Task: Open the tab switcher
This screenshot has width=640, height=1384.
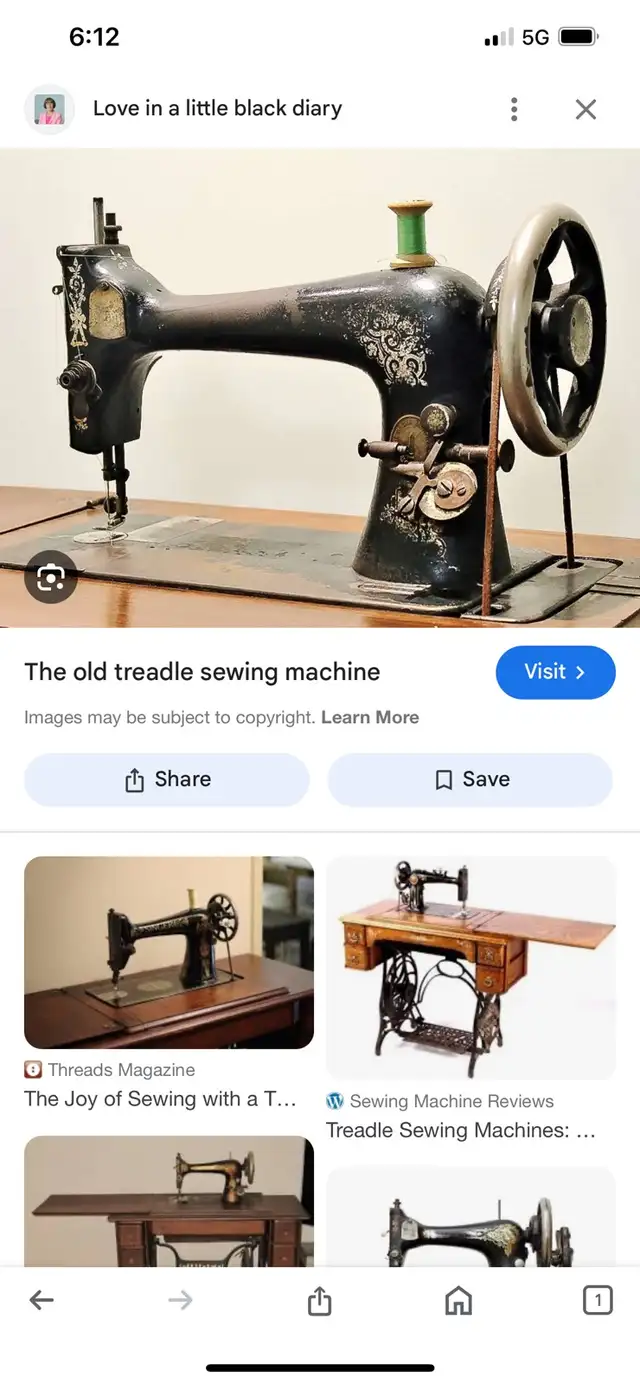Action: point(597,1300)
